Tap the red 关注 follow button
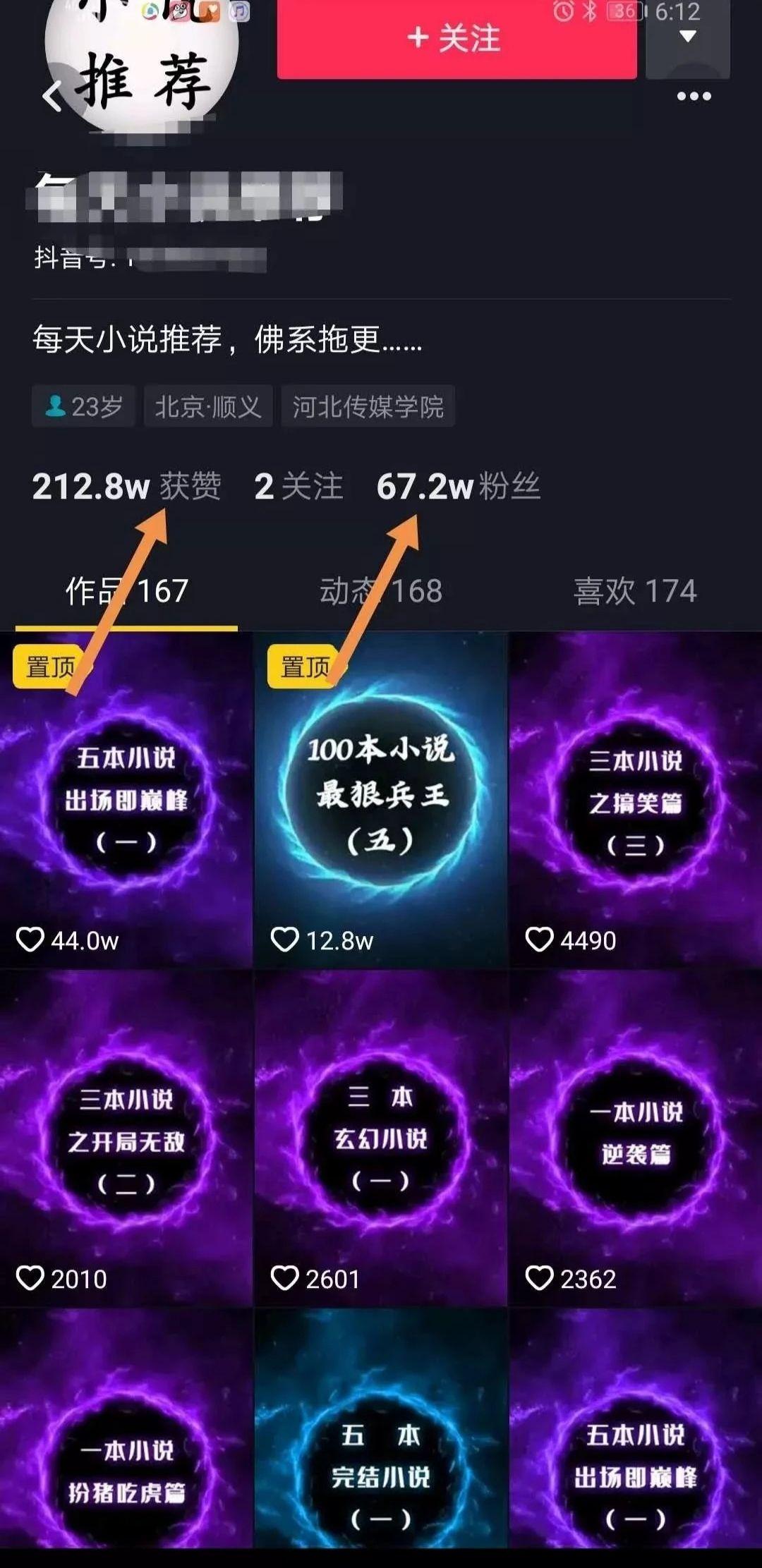762x1568 pixels. pyautogui.click(x=456, y=38)
